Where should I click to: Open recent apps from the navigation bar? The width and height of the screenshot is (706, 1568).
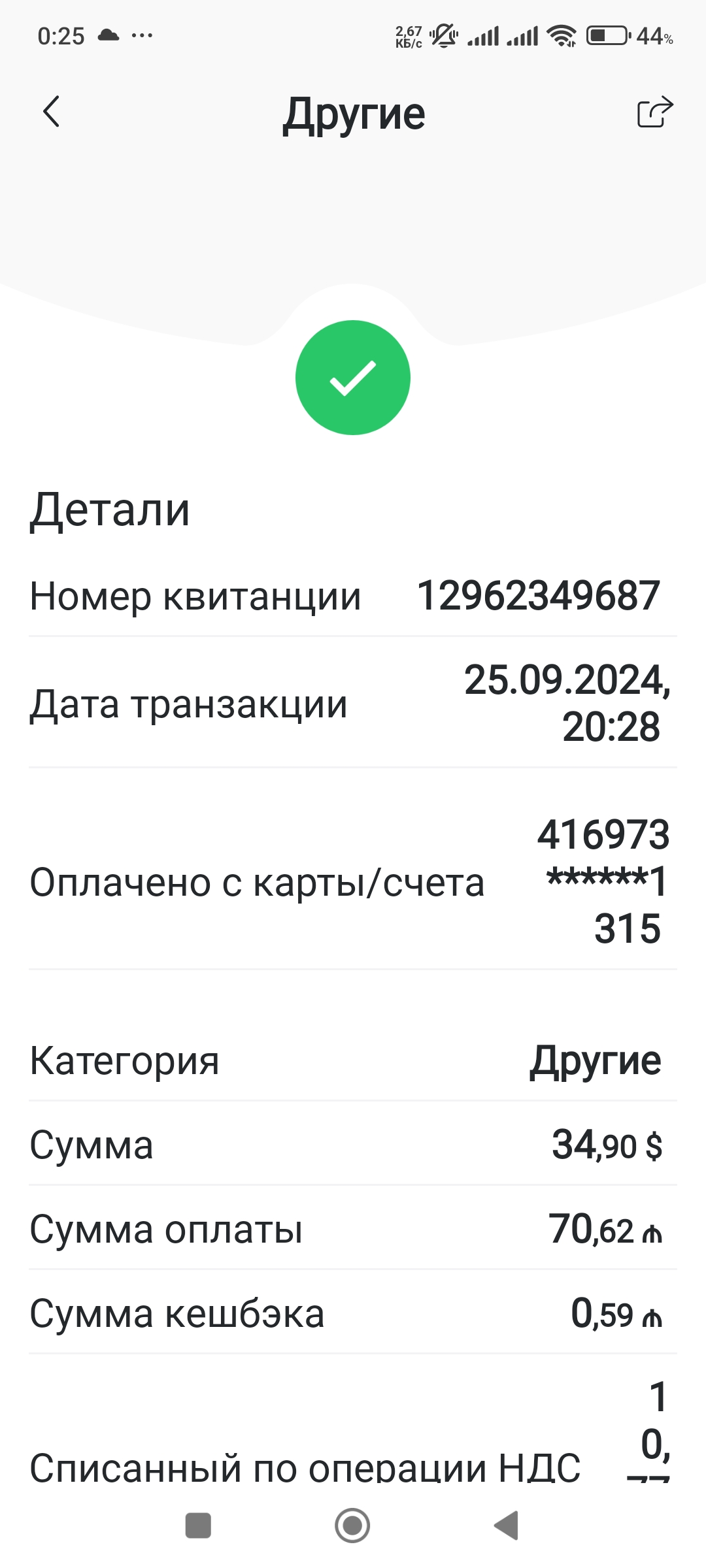pyautogui.click(x=198, y=1526)
